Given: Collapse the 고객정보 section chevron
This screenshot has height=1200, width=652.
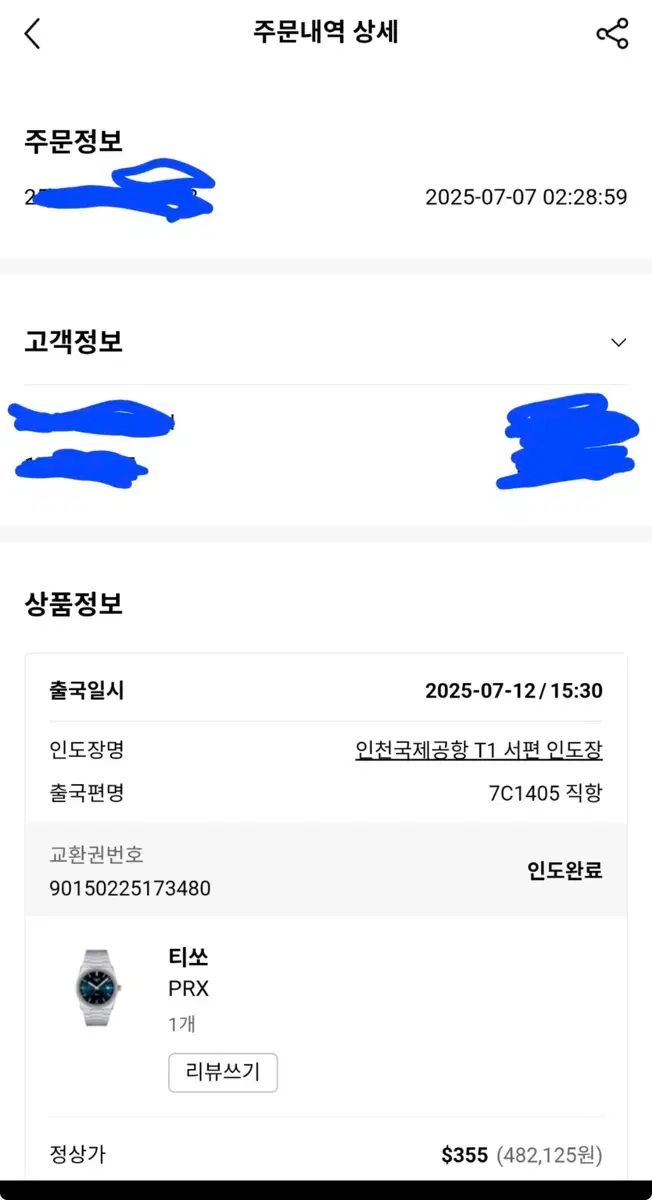Looking at the screenshot, I should (618, 342).
